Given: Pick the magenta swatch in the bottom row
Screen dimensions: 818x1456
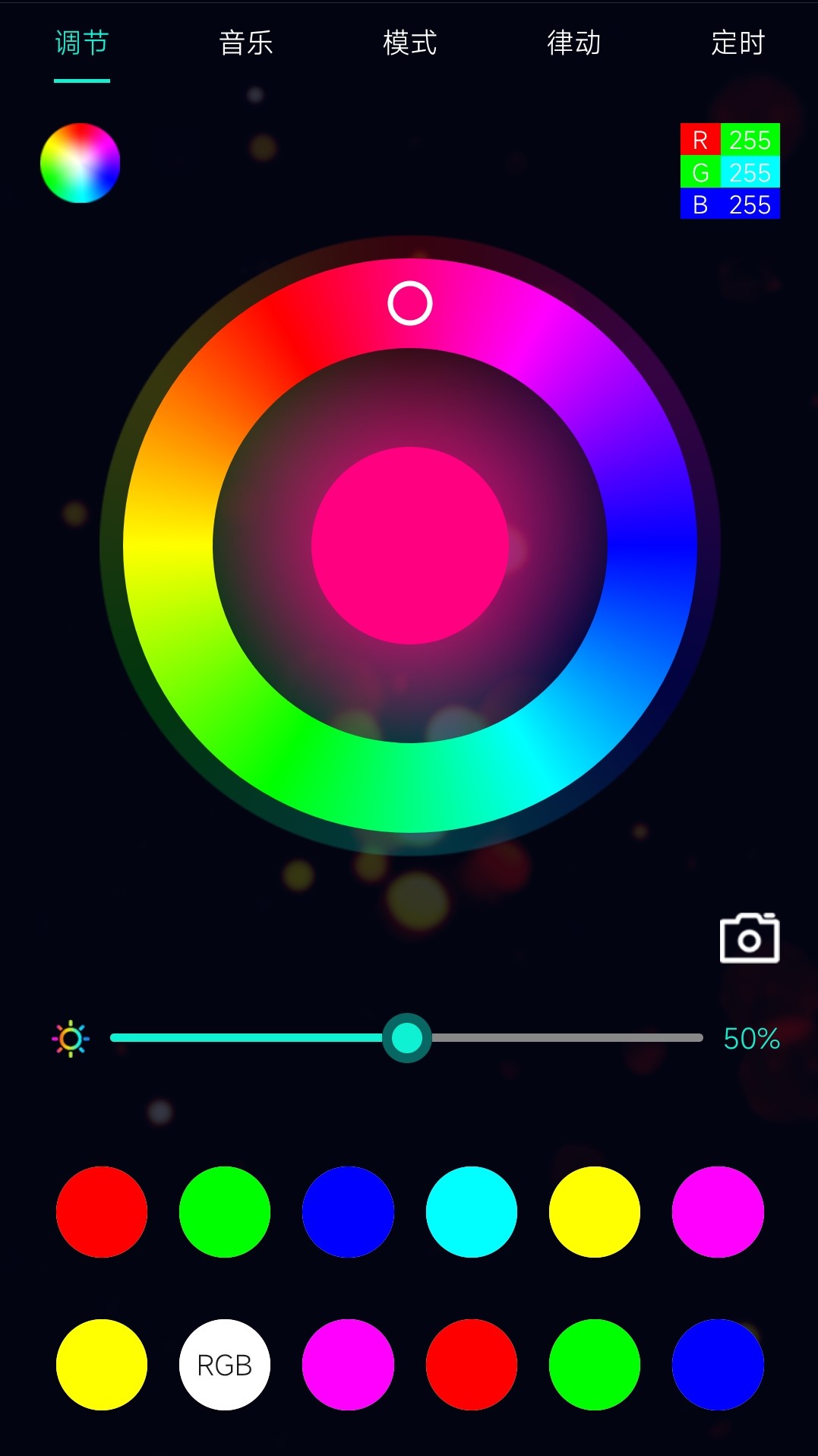Looking at the screenshot, I should [348, 1364].
